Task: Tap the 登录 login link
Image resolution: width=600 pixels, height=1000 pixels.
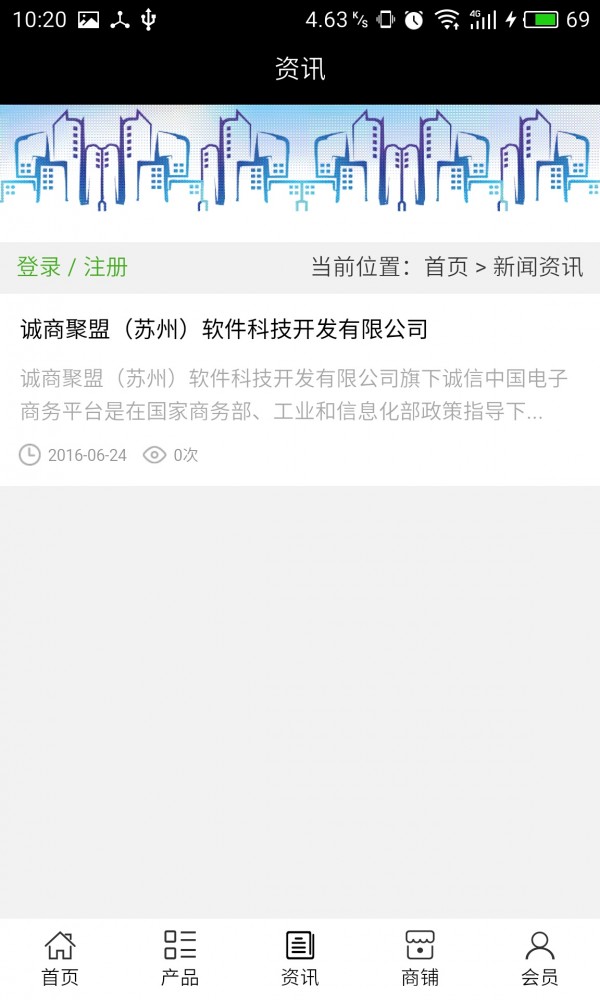Action: pos(39,267)
